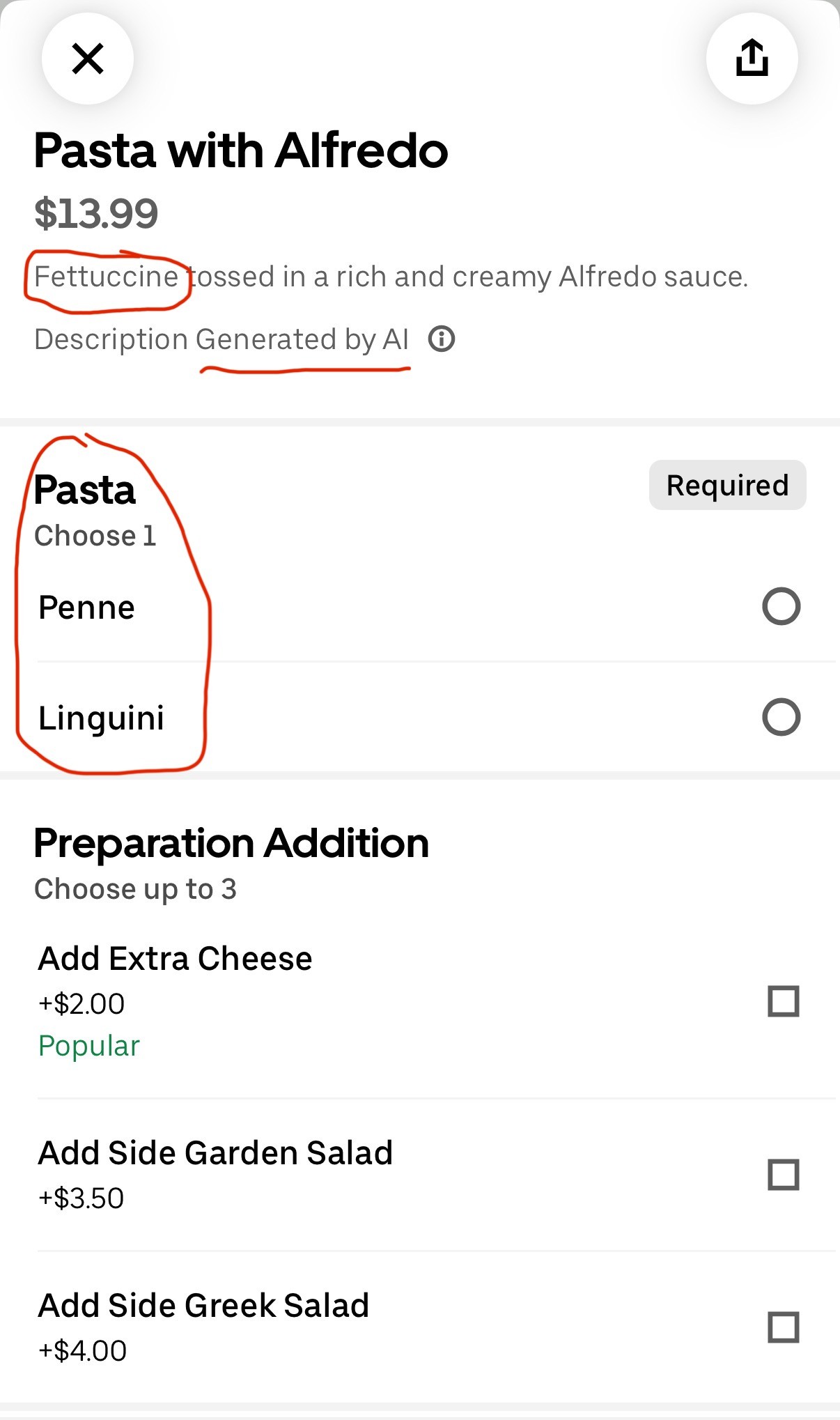Open the AI description info icon
840x1420 pixels.
coord(442,339)
